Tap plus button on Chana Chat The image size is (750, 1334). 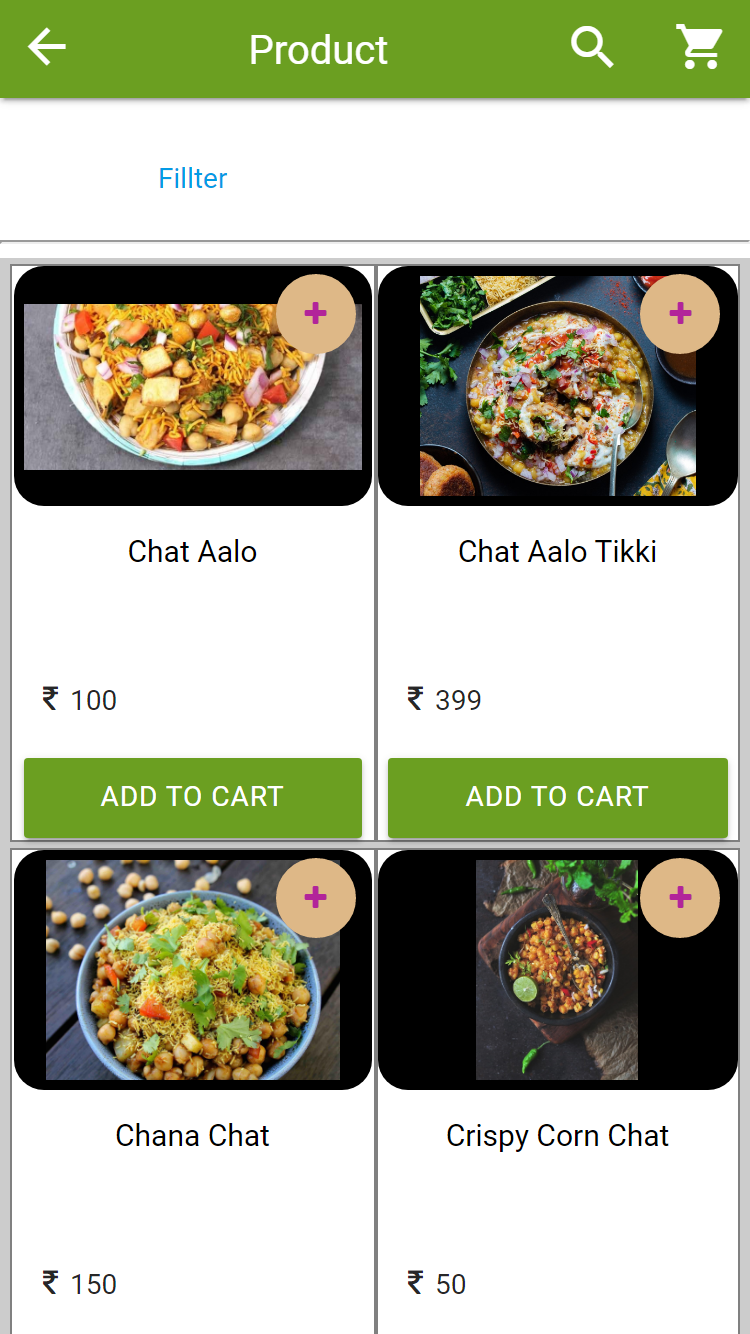[x=316, y=898]
